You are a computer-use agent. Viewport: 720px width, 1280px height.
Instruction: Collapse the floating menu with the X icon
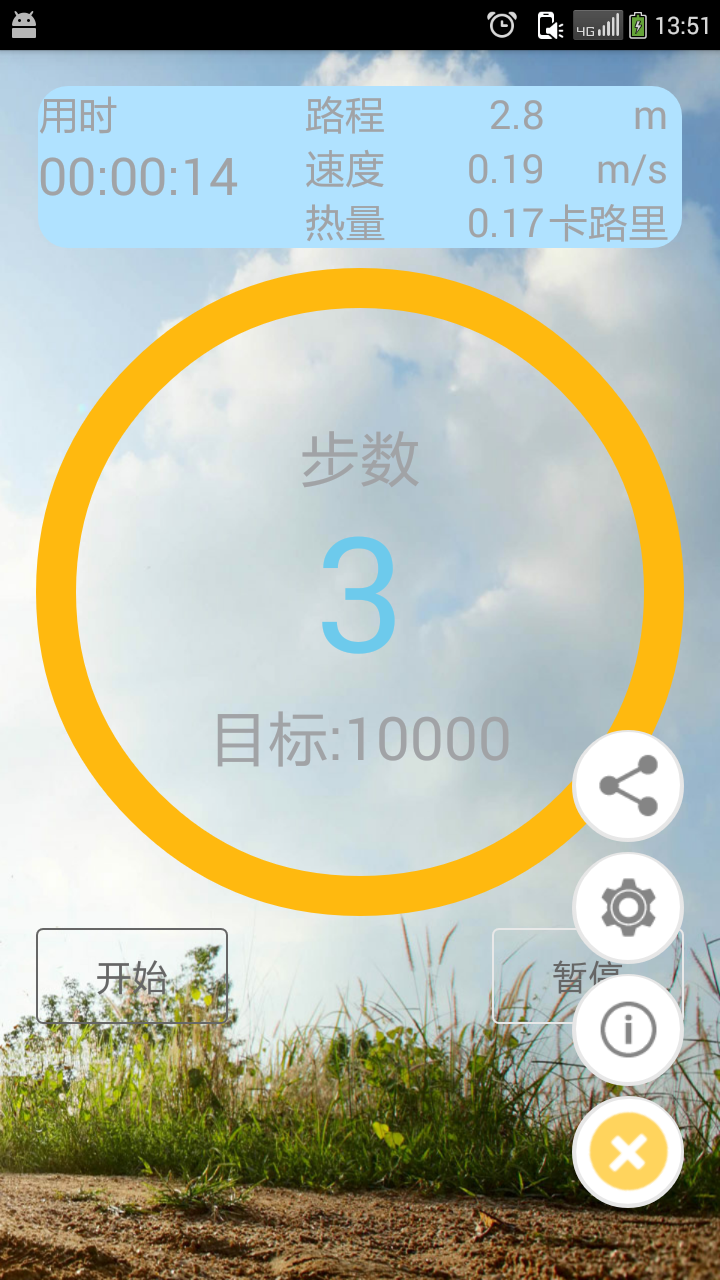(x=627, y=1152)
